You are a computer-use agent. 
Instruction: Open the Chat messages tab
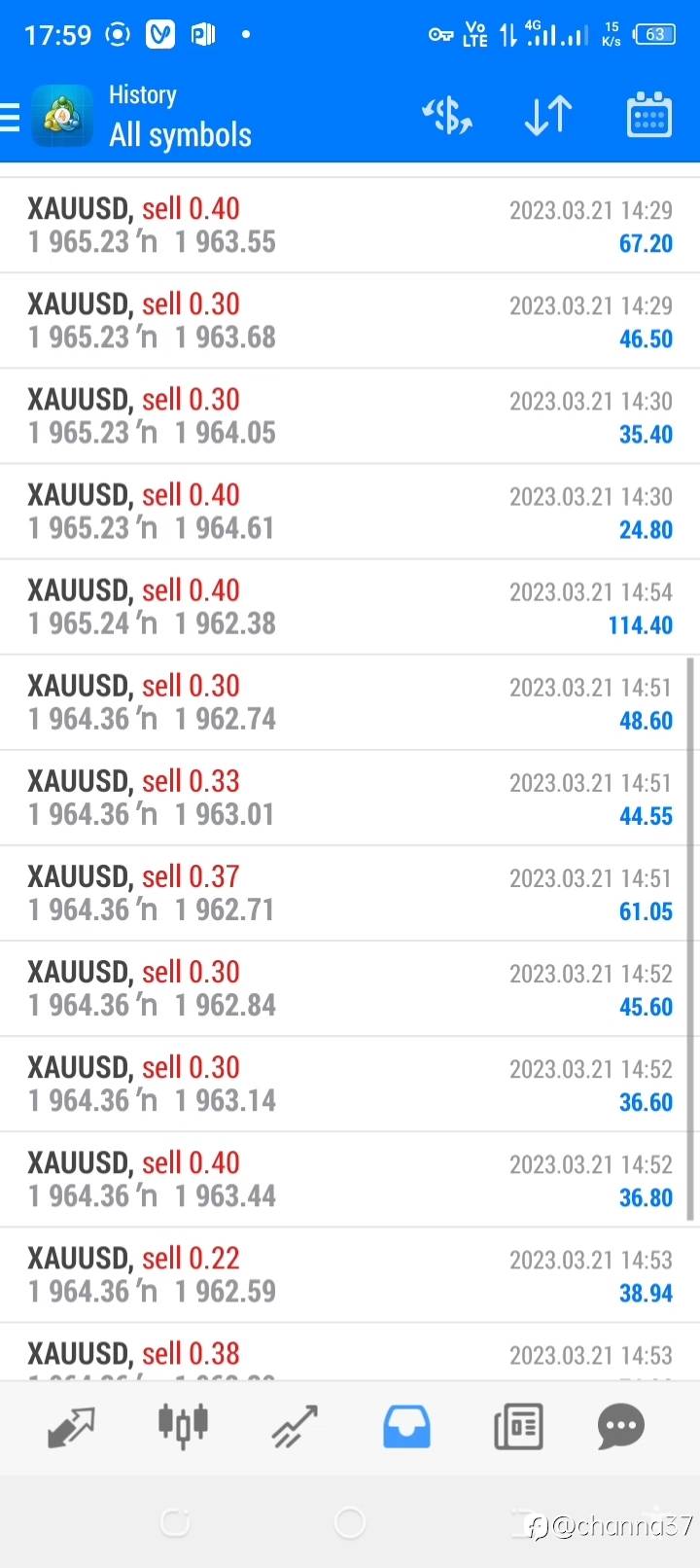click(x=620, y=1427)
